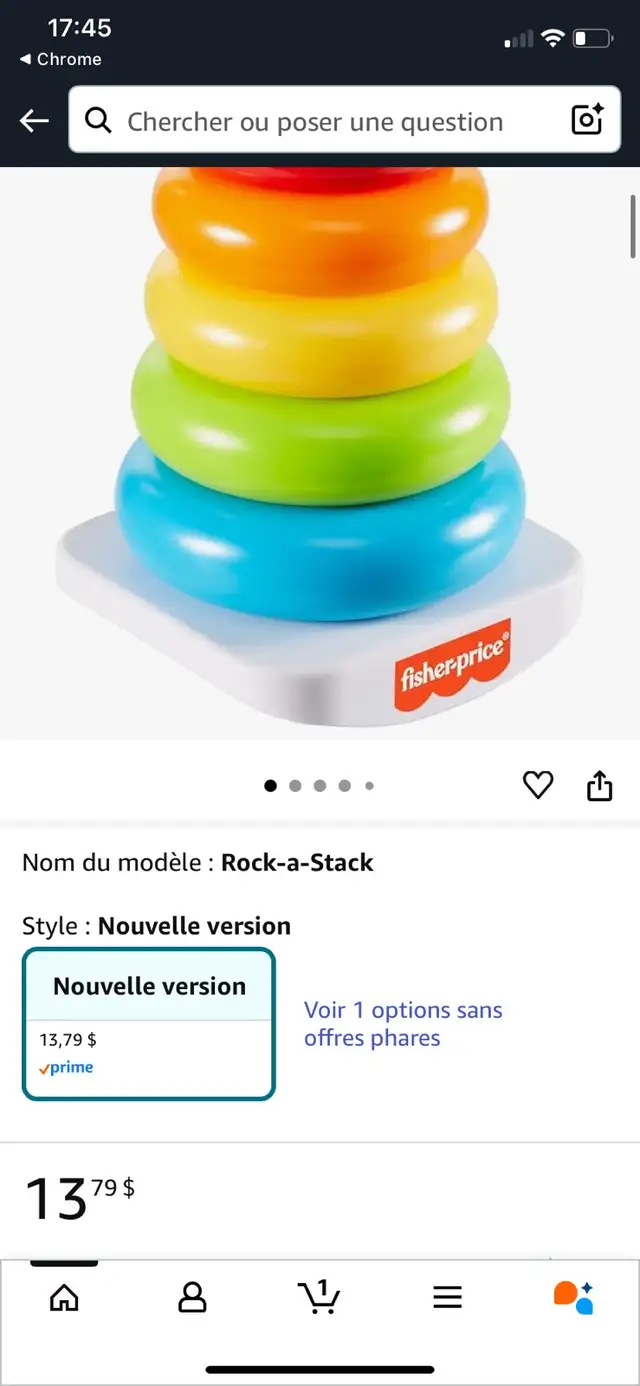
Task: Open camera search in the search bar
Action: coord(587,120)
